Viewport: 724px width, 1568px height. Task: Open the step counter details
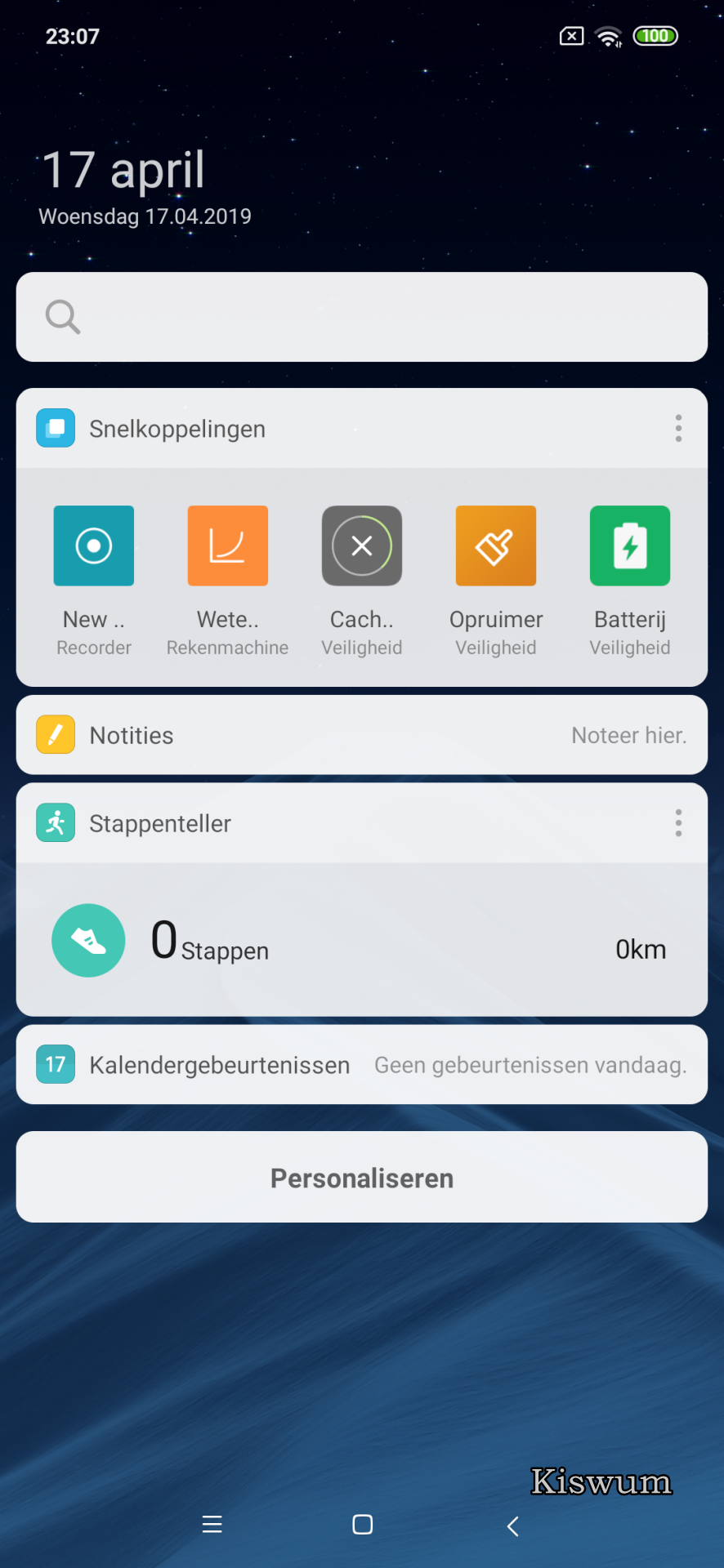point(362,939)
